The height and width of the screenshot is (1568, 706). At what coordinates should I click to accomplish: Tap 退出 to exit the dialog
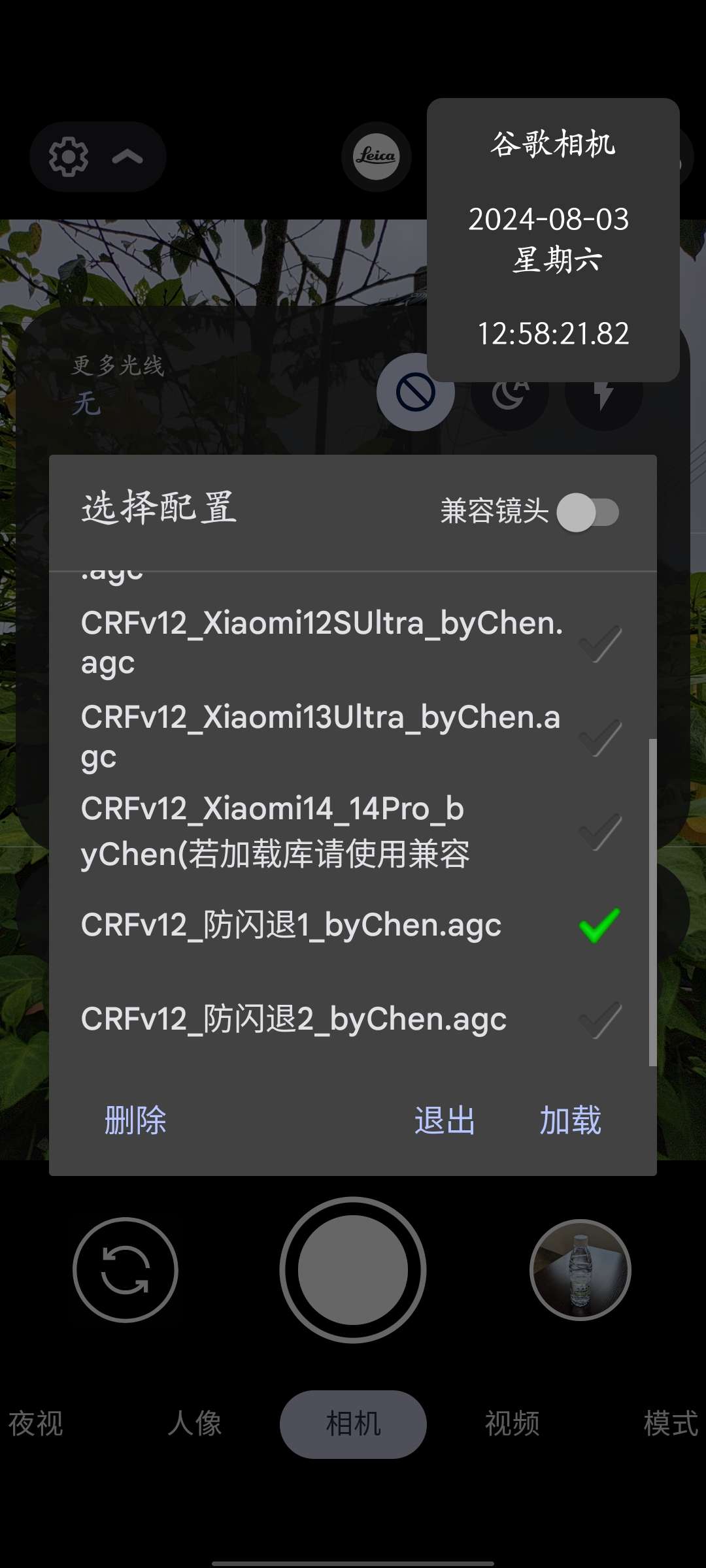(445, 1120)
